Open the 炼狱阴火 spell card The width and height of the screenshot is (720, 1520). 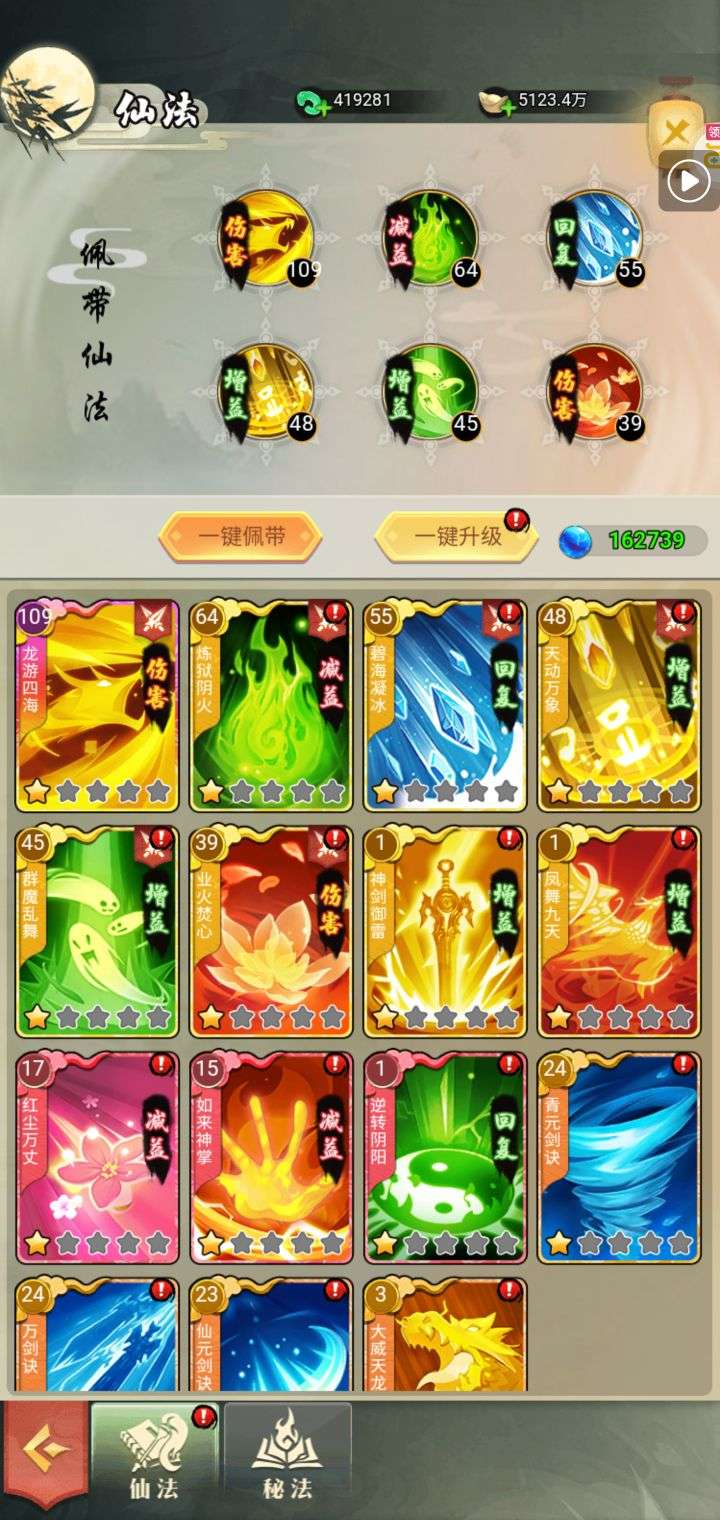tap(271, 705)
